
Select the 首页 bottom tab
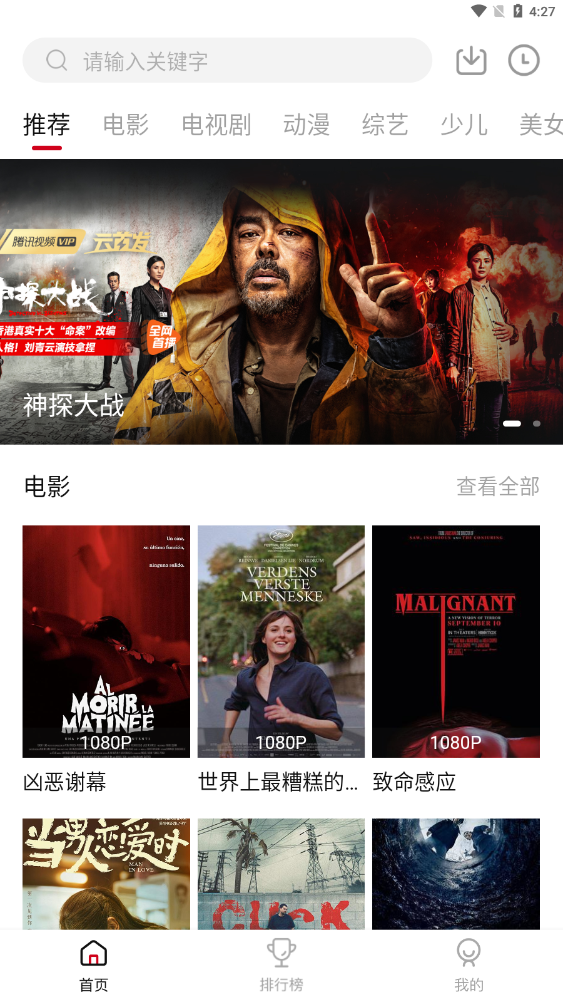94,965
